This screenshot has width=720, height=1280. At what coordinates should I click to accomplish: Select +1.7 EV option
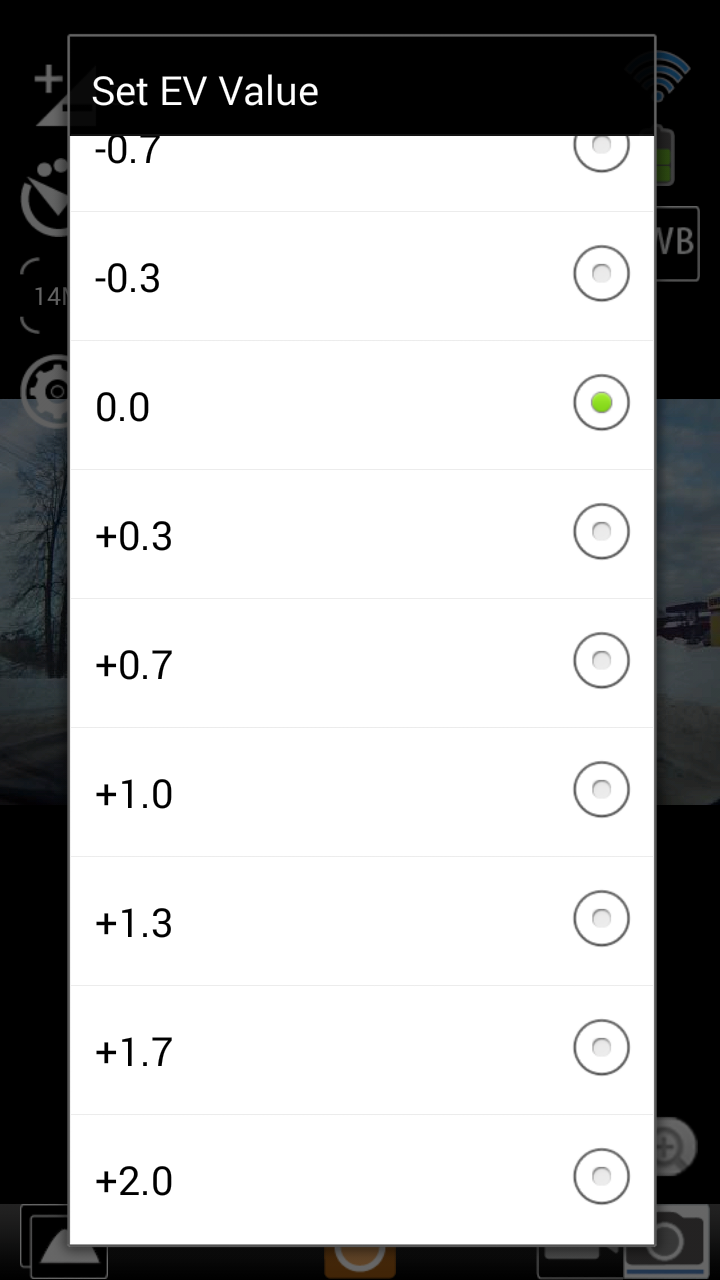360,1050
